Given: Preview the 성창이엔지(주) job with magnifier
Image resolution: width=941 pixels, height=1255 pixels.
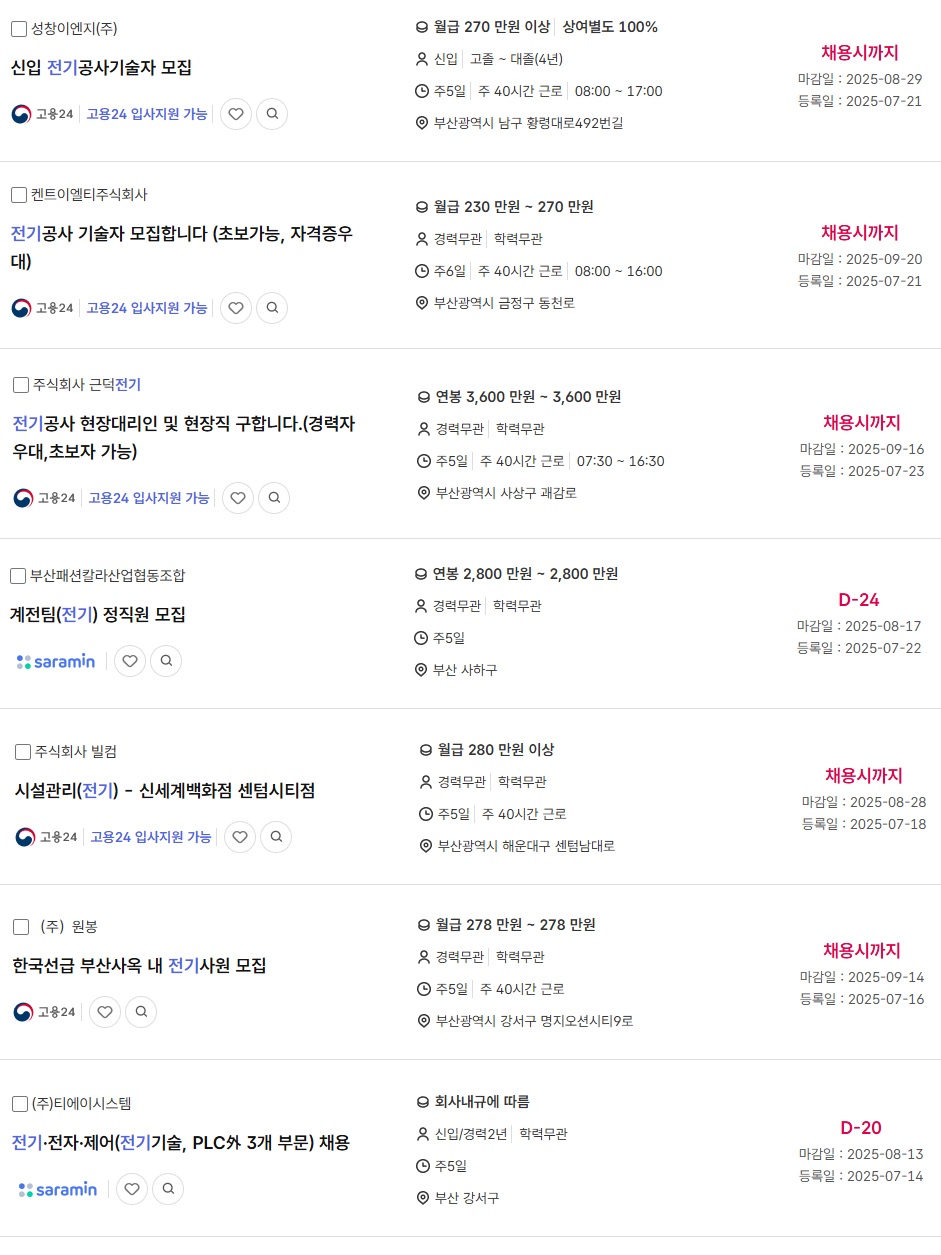Looking at the screenshot, I should point(272,114).
